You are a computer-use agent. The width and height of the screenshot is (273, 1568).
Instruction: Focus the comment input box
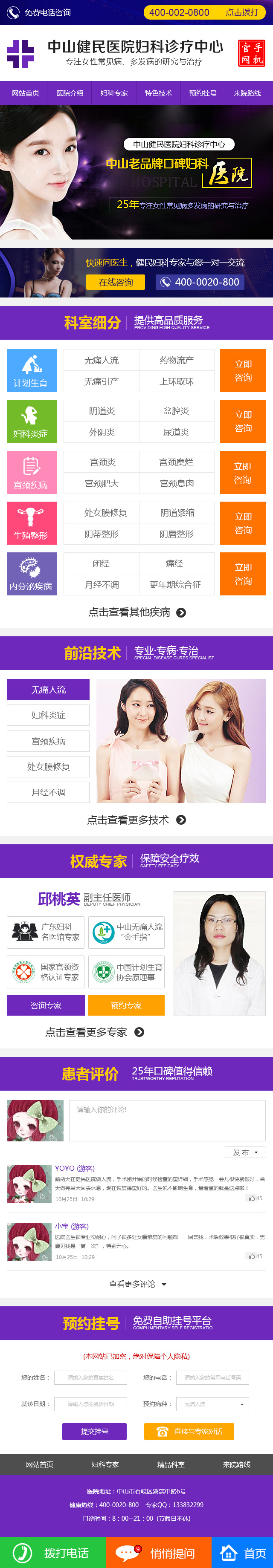(167, 1120)
